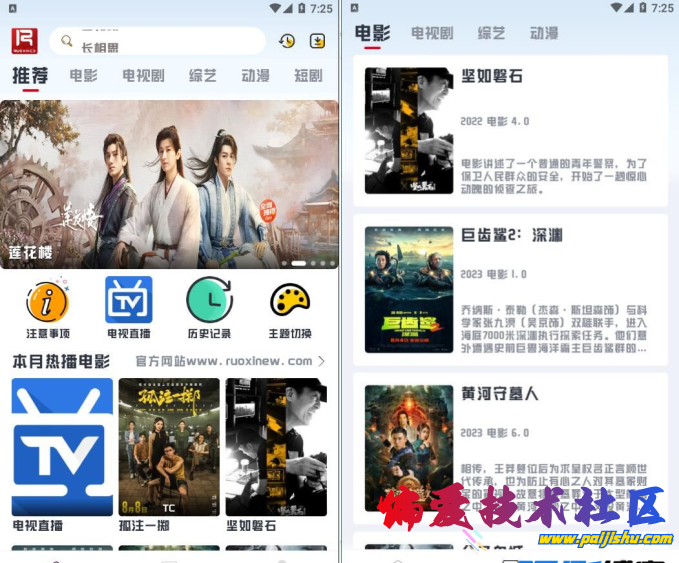
Task: Open watch history clock icon beside search
Action: point(287,41)
